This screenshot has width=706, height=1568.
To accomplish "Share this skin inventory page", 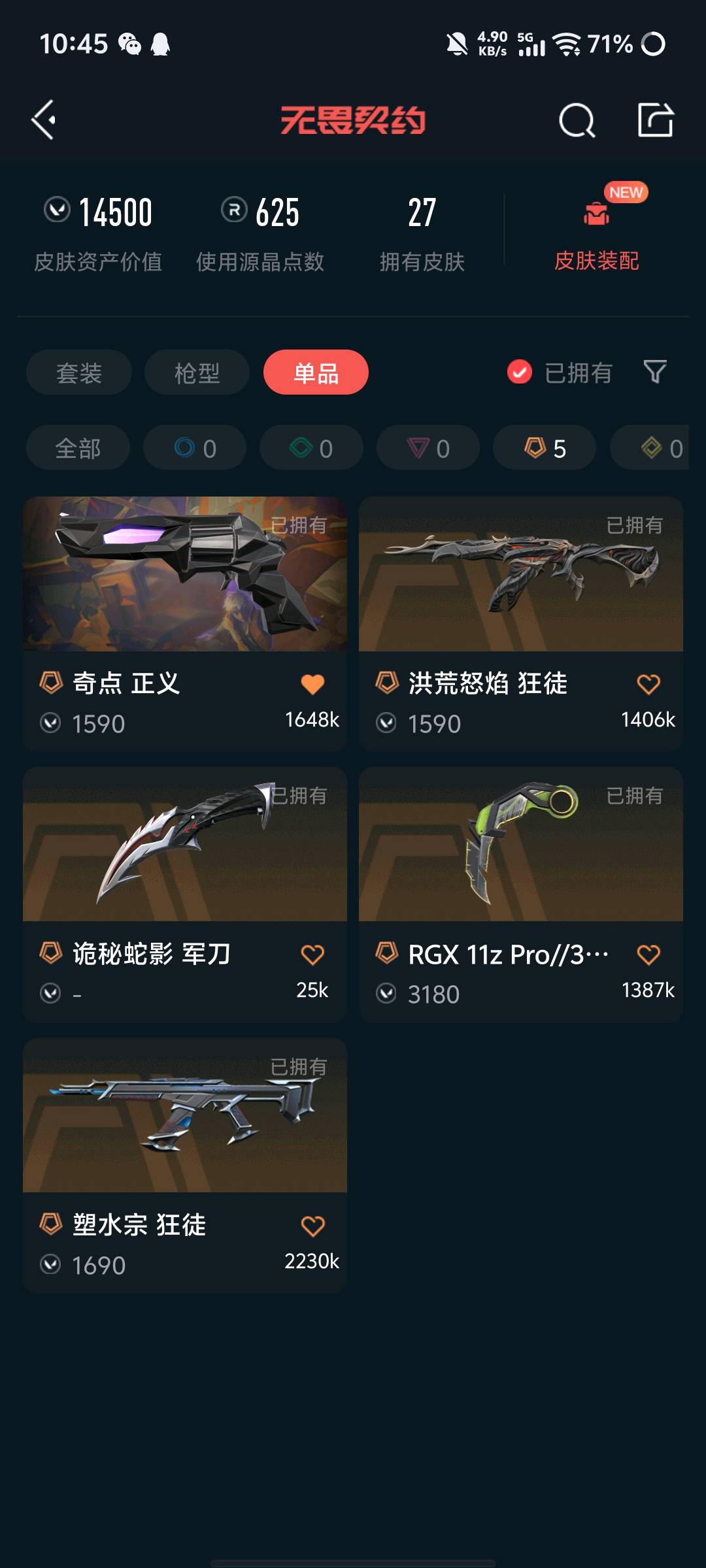I will (x=655, y=120).
